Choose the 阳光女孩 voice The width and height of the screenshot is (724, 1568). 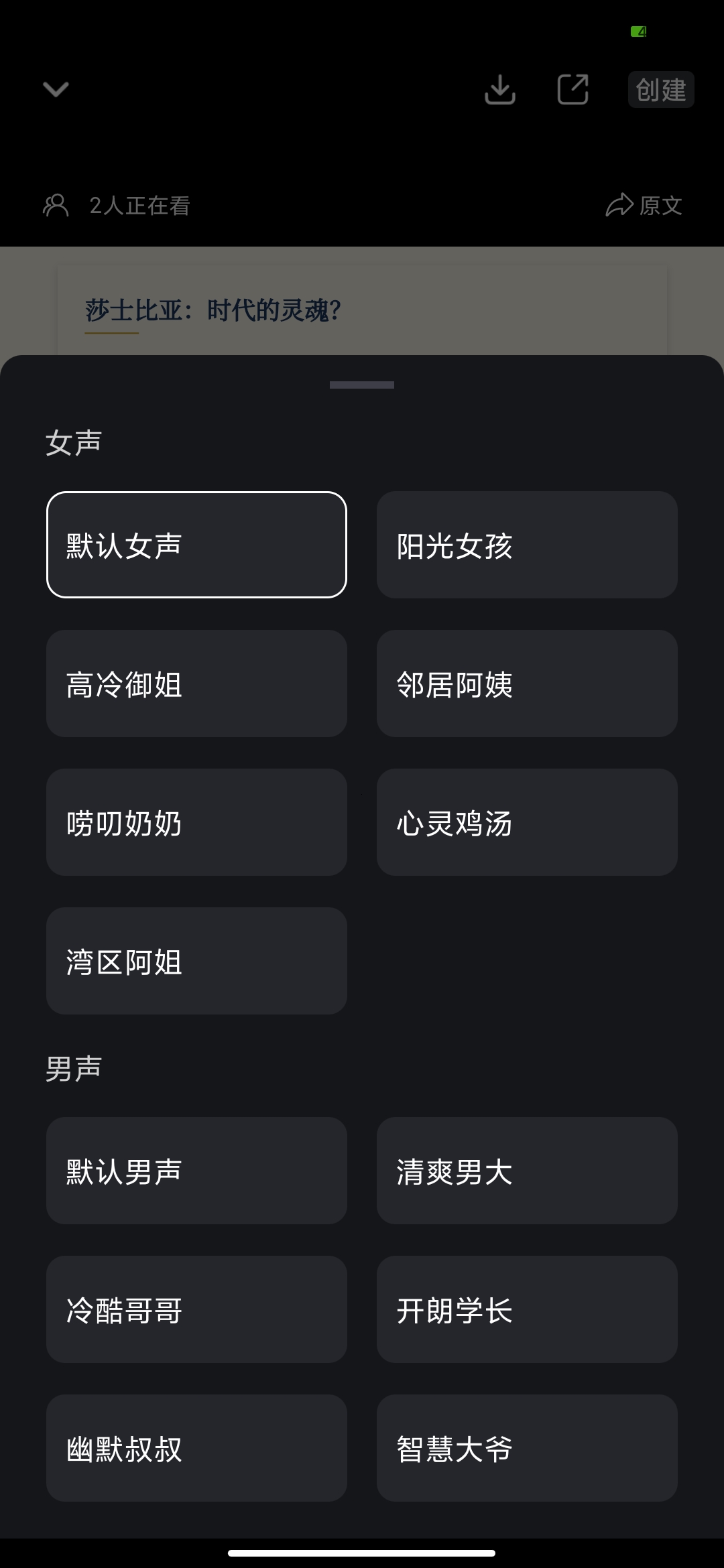pos(527,545)
